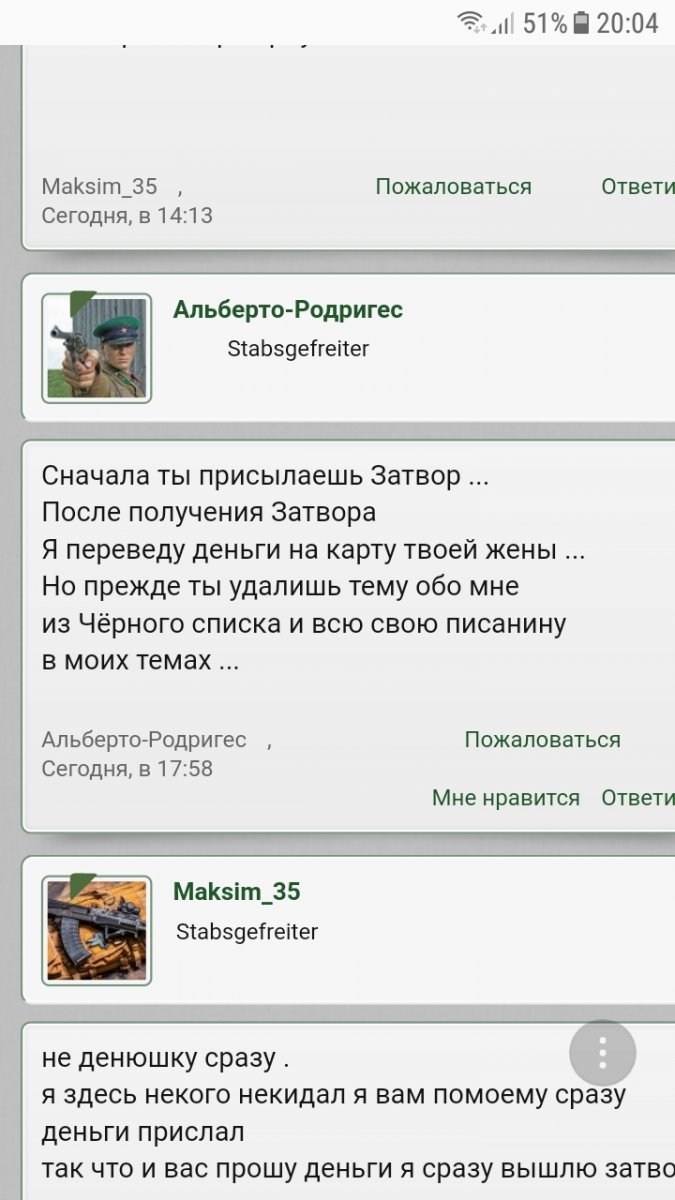The height and width of the screenshot is (1200, 675).
Task: Report Альберто-Родригес post from 17:58
Action: (x=542, y=740)
